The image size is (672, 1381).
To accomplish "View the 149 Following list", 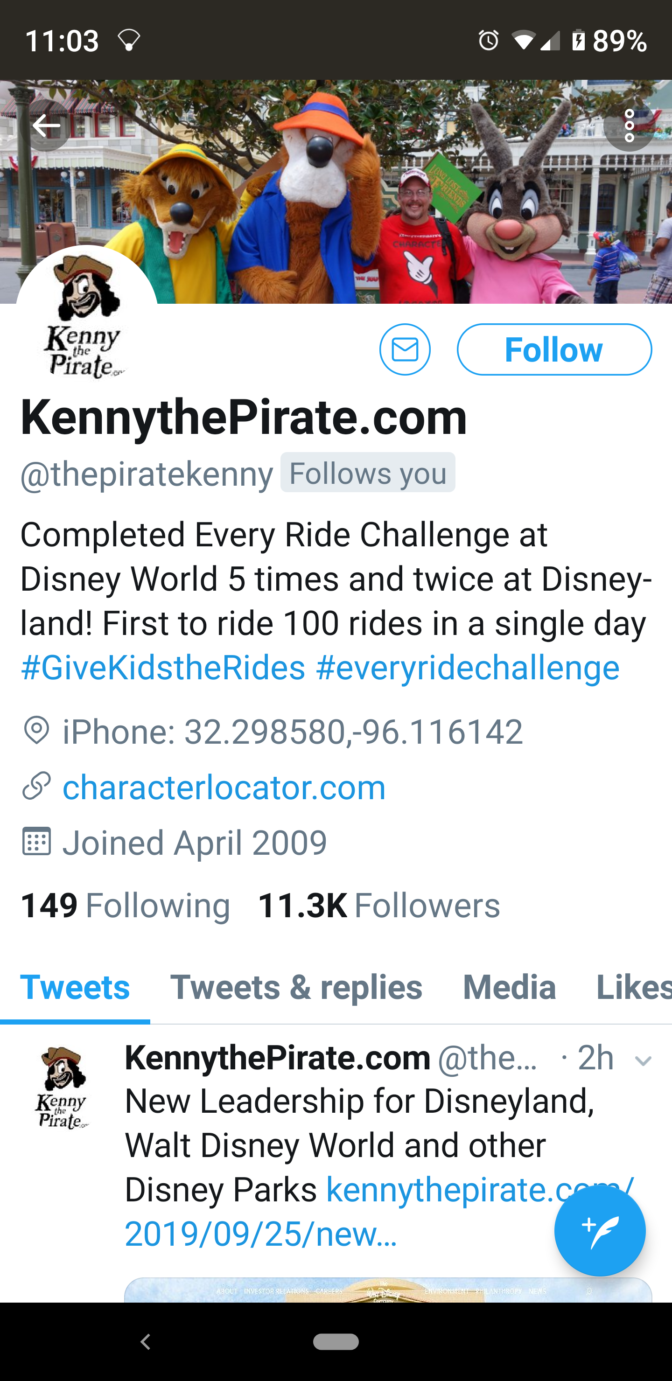I will pyautogui.click(x=125, y=906).
